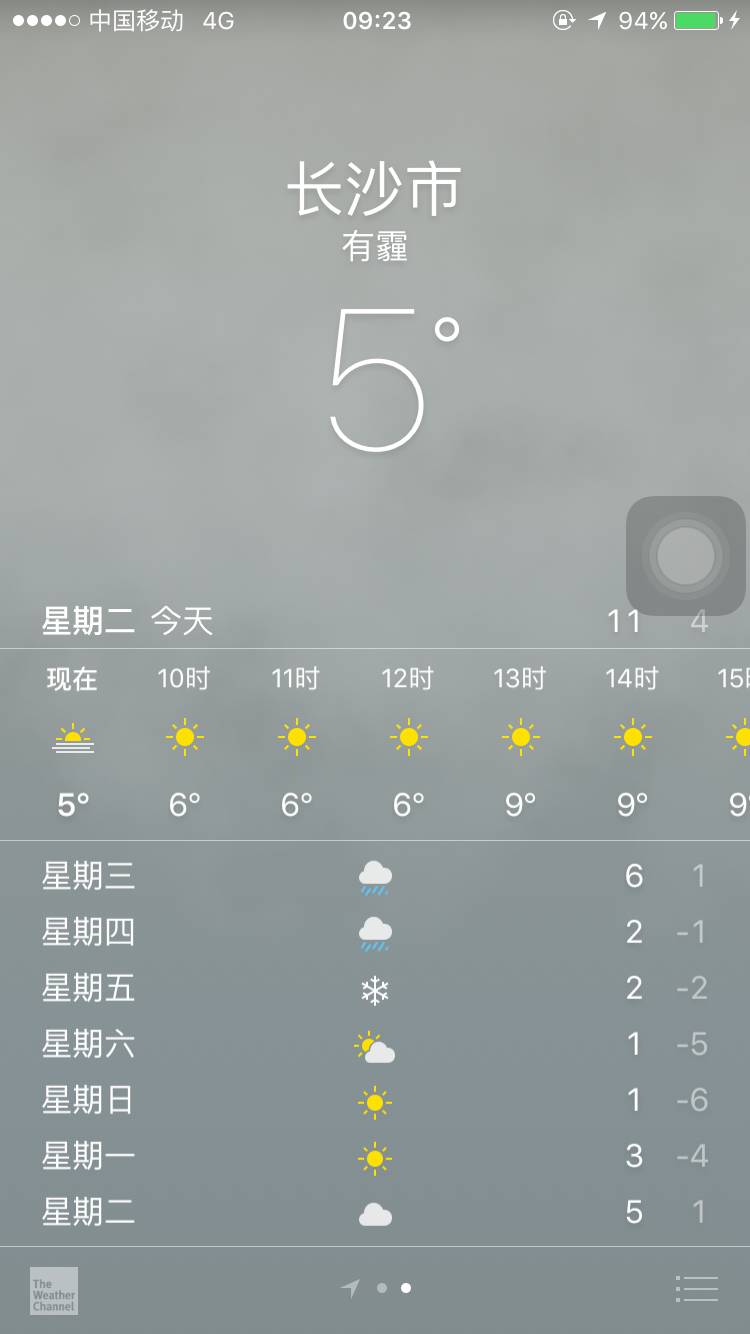
Task: Tap the AssistiveTouch floating button
Action: coord(686,555)
